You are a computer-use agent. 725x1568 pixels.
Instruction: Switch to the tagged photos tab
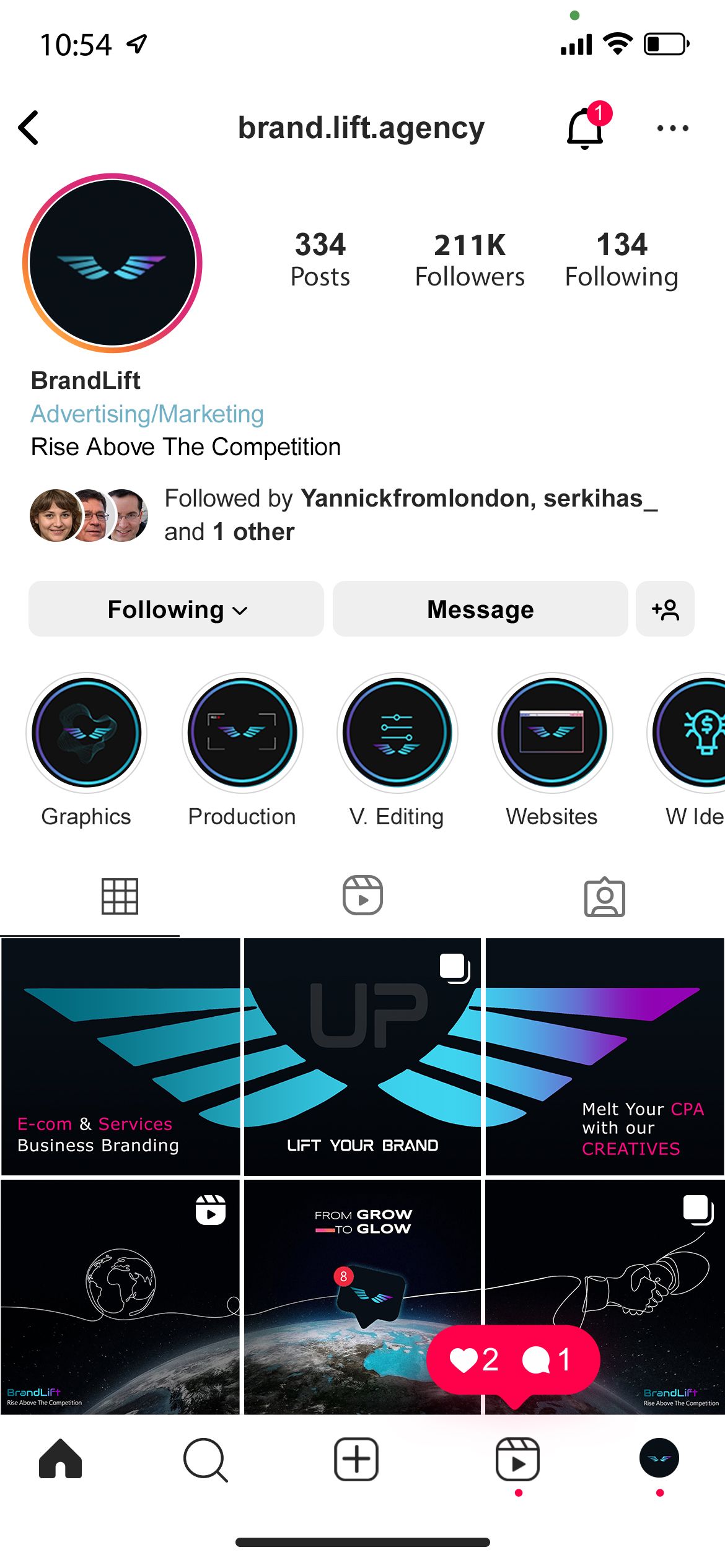pos(604,895)
